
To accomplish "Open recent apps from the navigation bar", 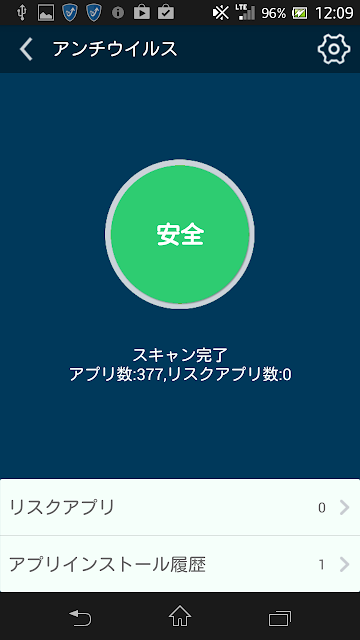I will [280, 617].
